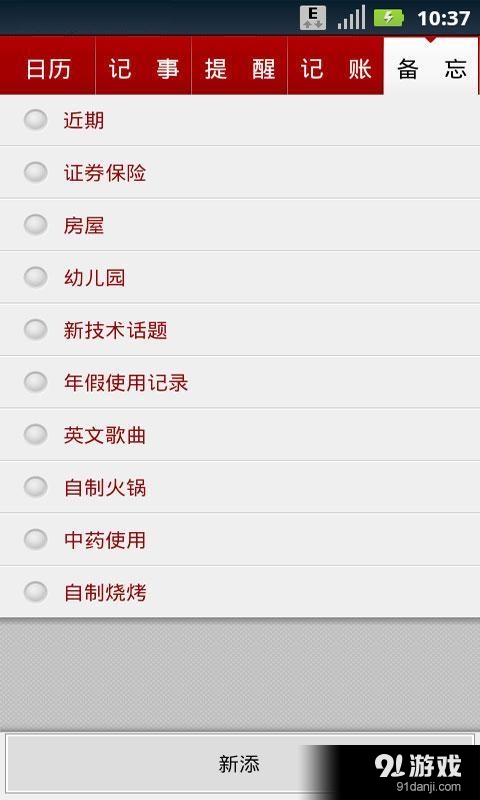The width and height of the screenshot is (480, 800).
Task: Open the 年假使用记录 memo
Action: click(x=240, y=382)
